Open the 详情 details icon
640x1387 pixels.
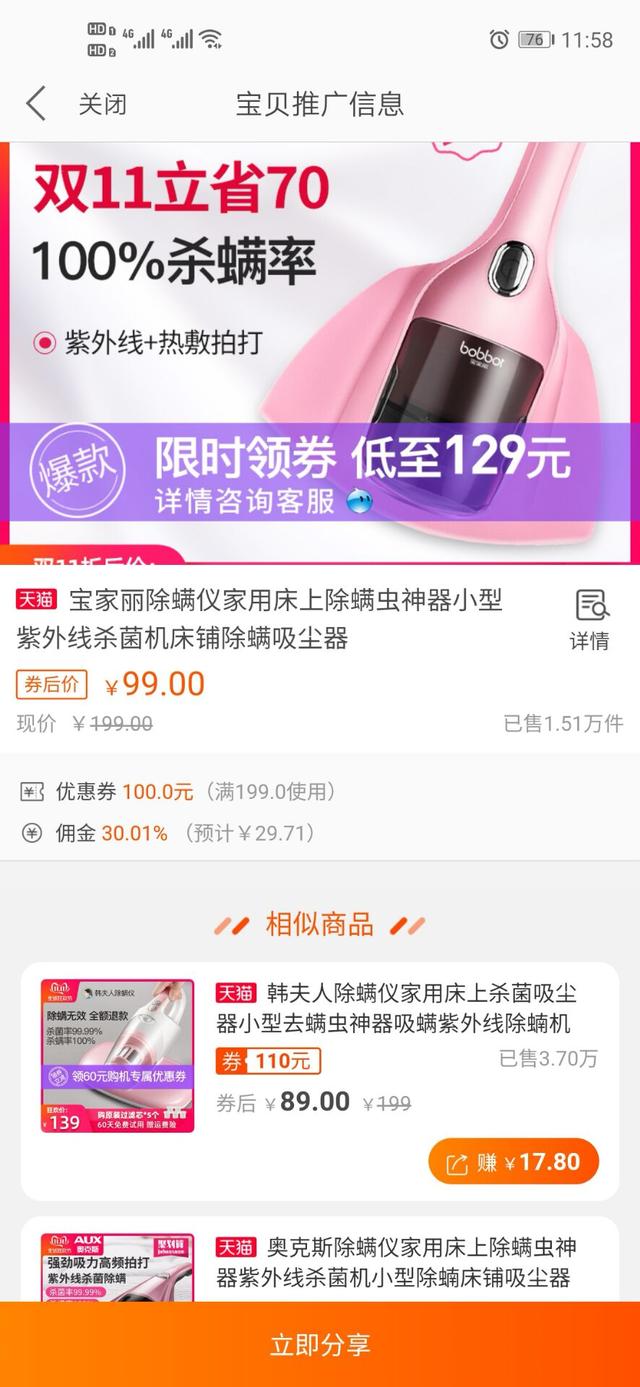click(x=590, y=620)
